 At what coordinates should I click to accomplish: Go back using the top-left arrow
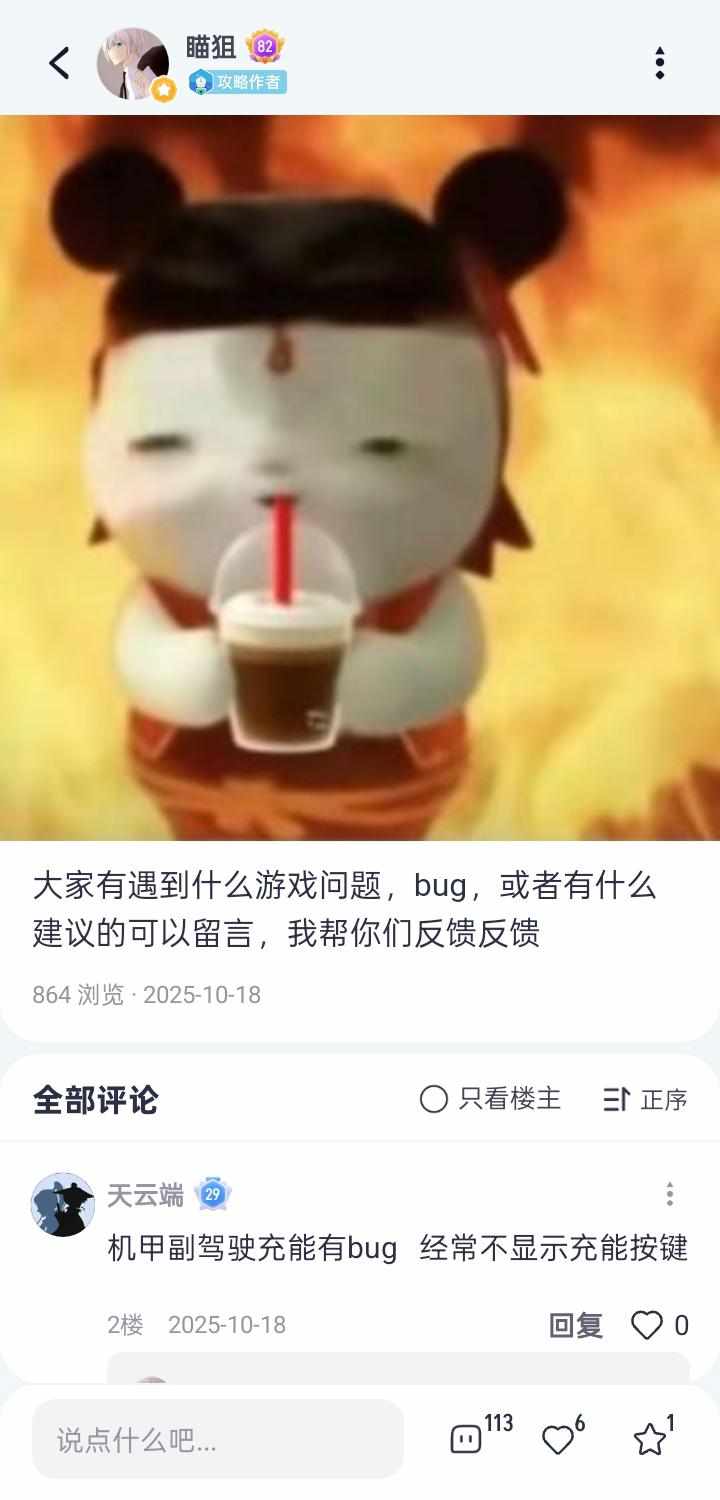click(59, 63)
